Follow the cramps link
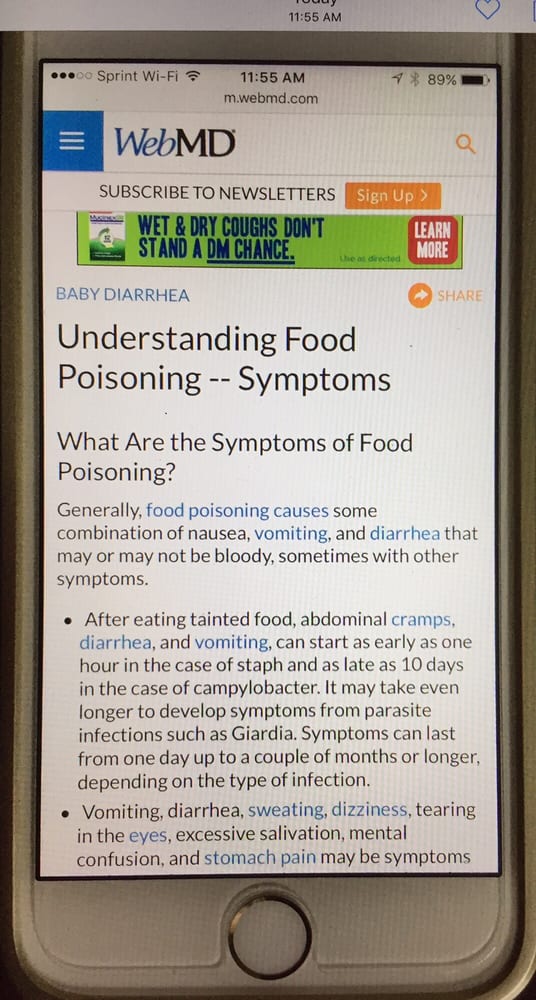The image size is (536, 1000). coord(422,619)
